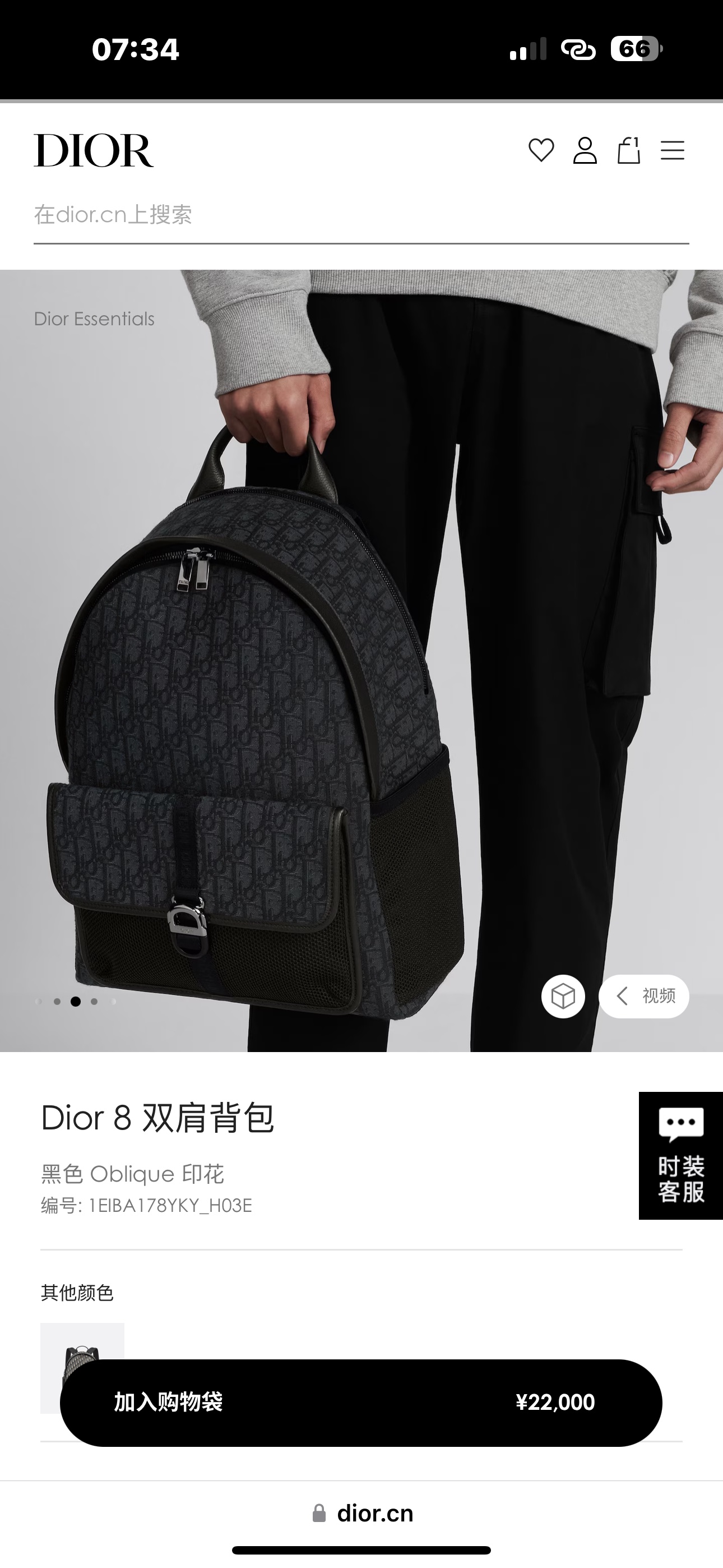Open the hamburger menu
Viewport: 723px width, 1568px height.
coord(673,150)
